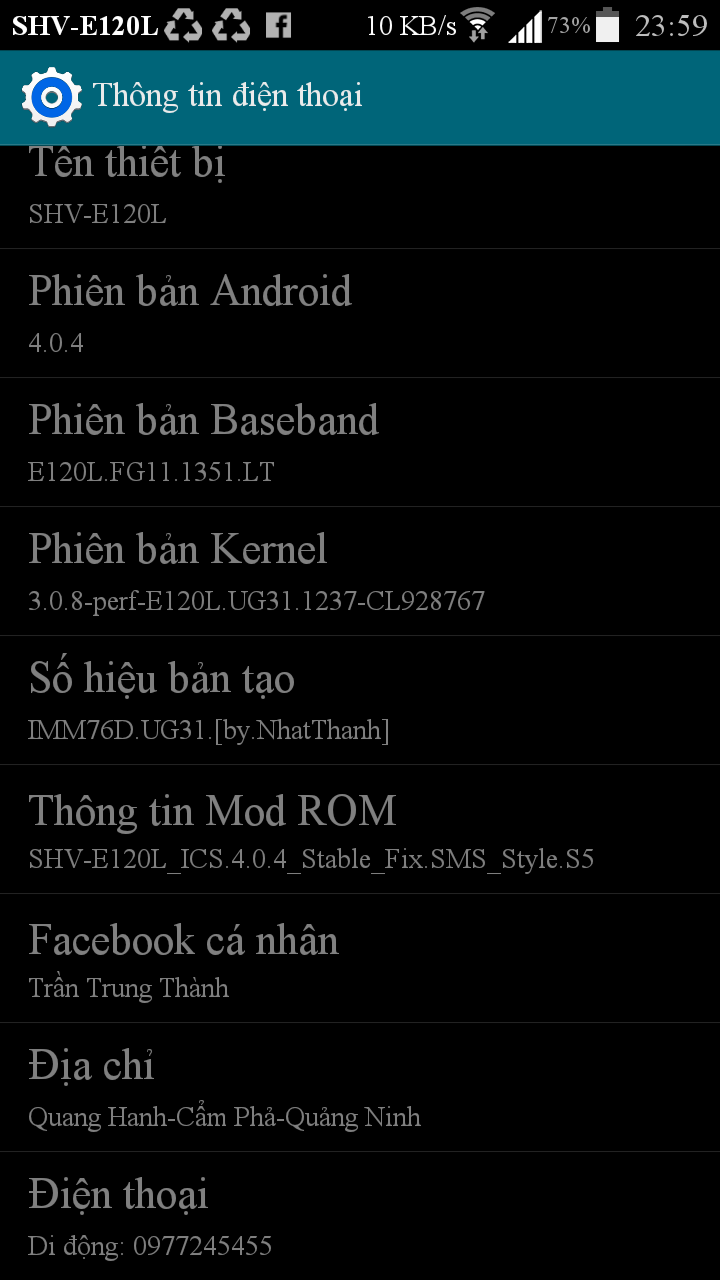Tap the Phiên bản Android row
Screen dimensions: 720x1280
point(360,313)
